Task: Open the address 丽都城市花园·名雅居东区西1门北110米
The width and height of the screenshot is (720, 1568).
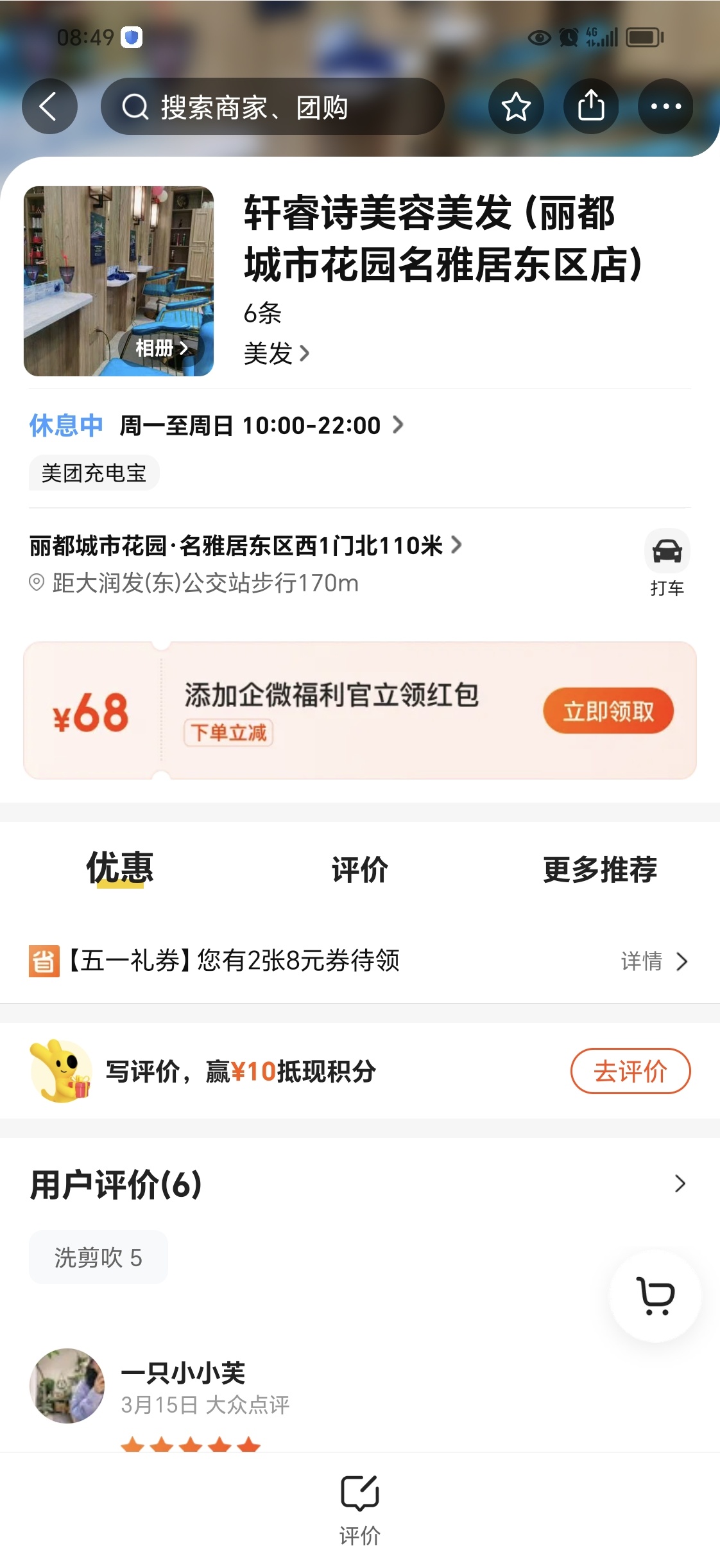Action: [245, 546]
